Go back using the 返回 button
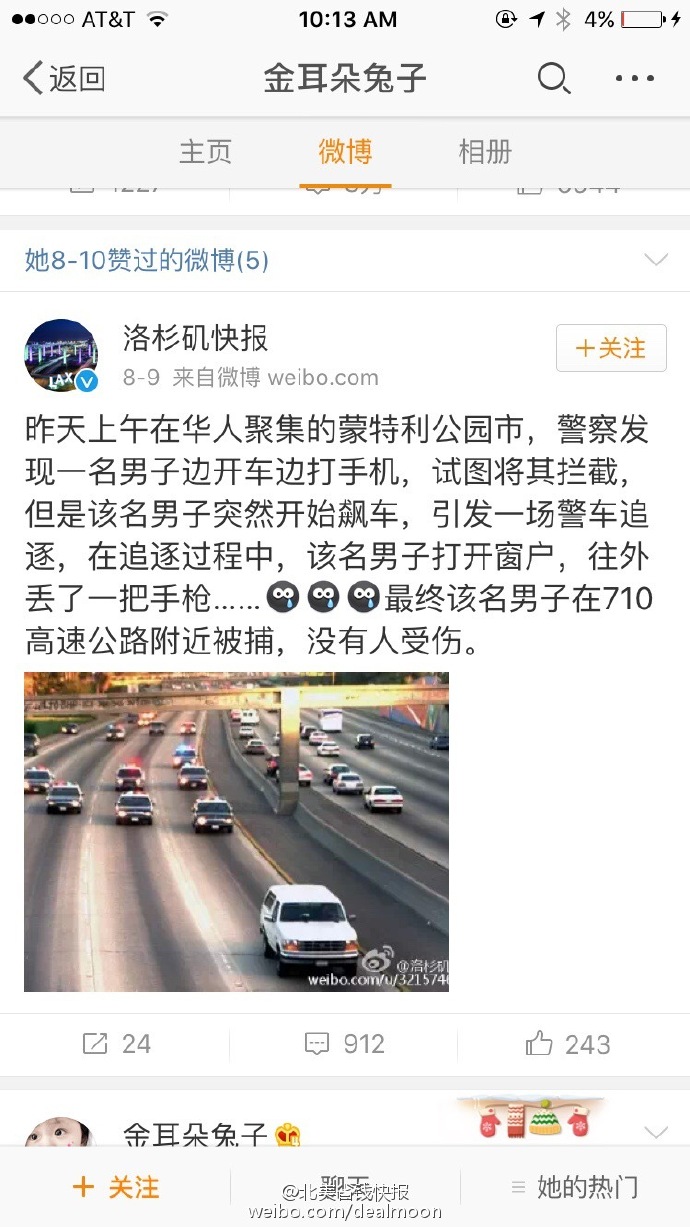Viewport: 690px width, 1227px height. click(x=64, y=78)
